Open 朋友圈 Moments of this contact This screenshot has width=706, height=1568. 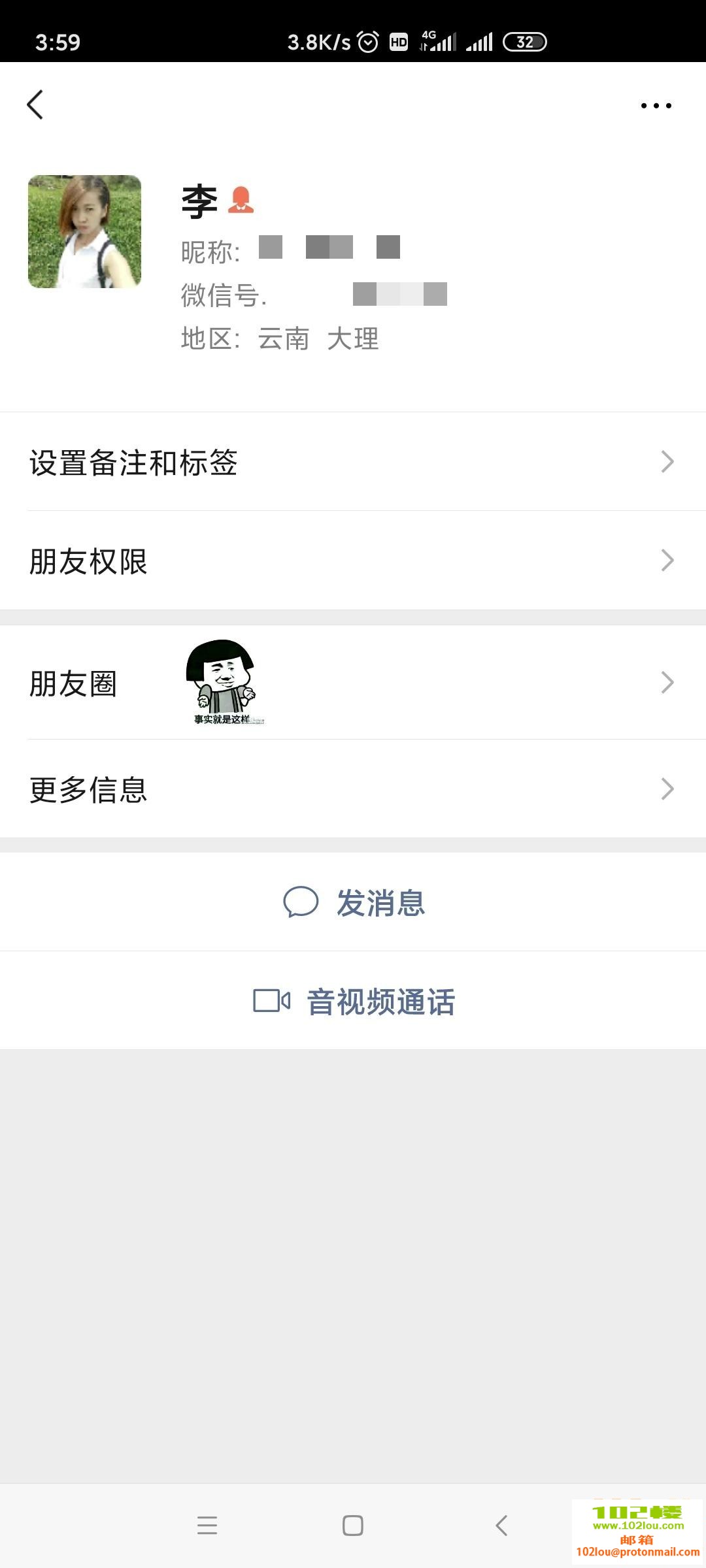pos(353,683)
